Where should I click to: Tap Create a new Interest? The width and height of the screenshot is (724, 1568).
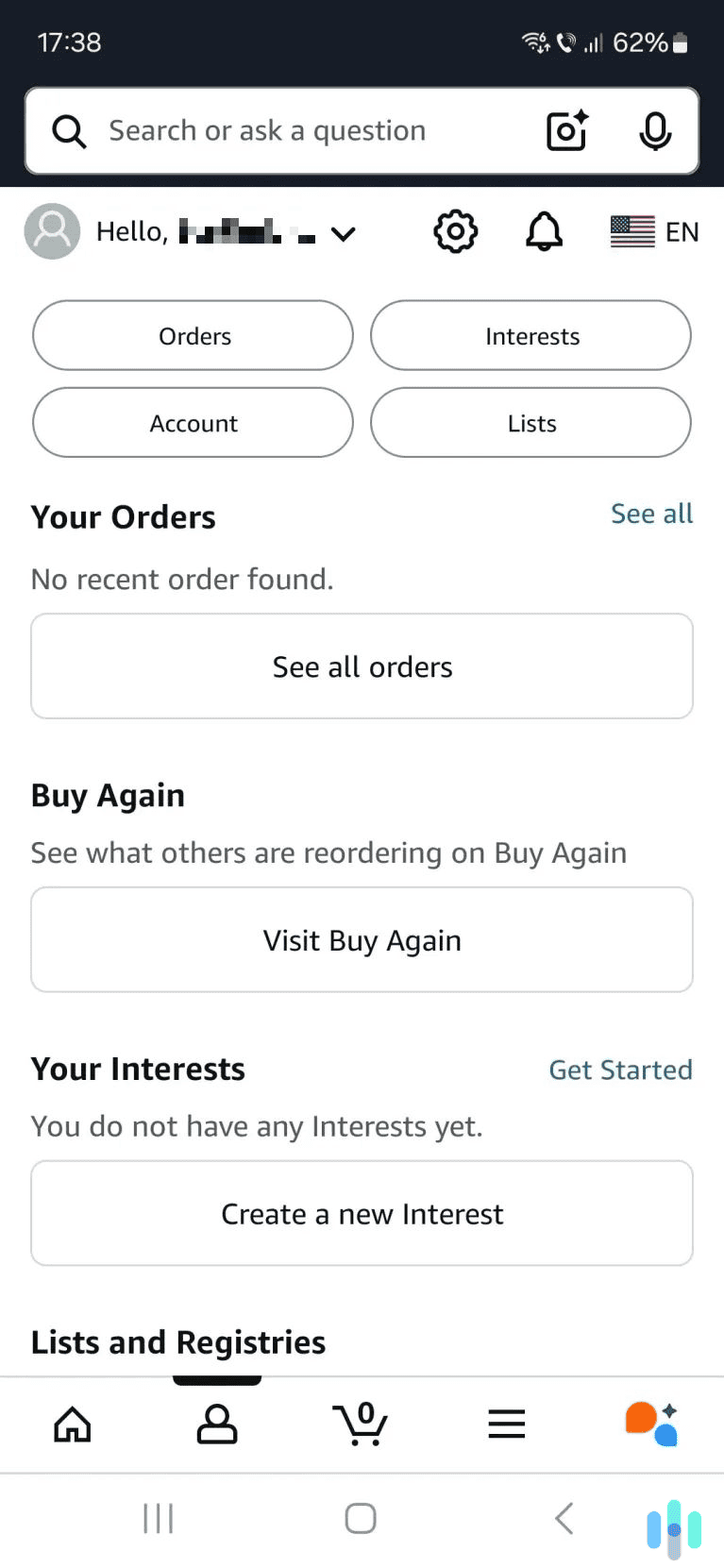coord(362,1213)
